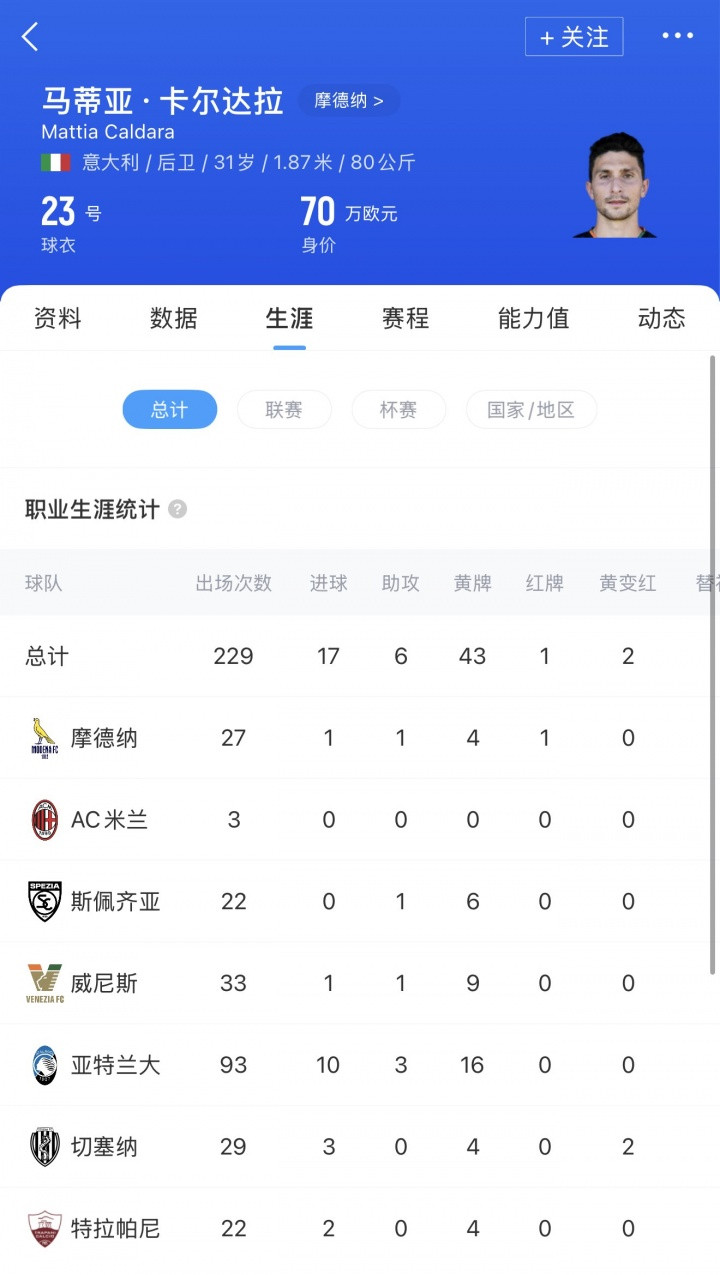Switch to the 能力值 tab

(533, 318)
